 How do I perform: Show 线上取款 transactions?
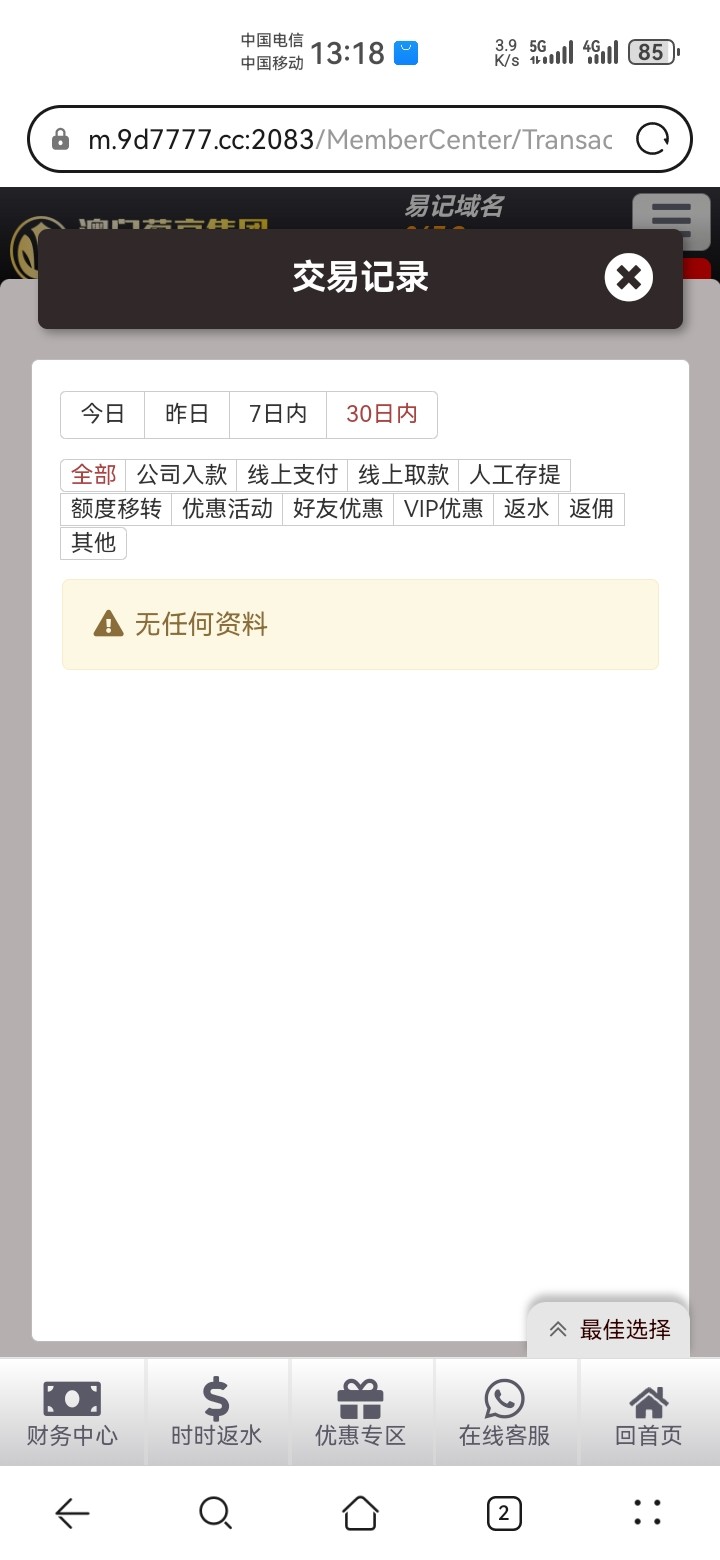[x=404, y=474]
